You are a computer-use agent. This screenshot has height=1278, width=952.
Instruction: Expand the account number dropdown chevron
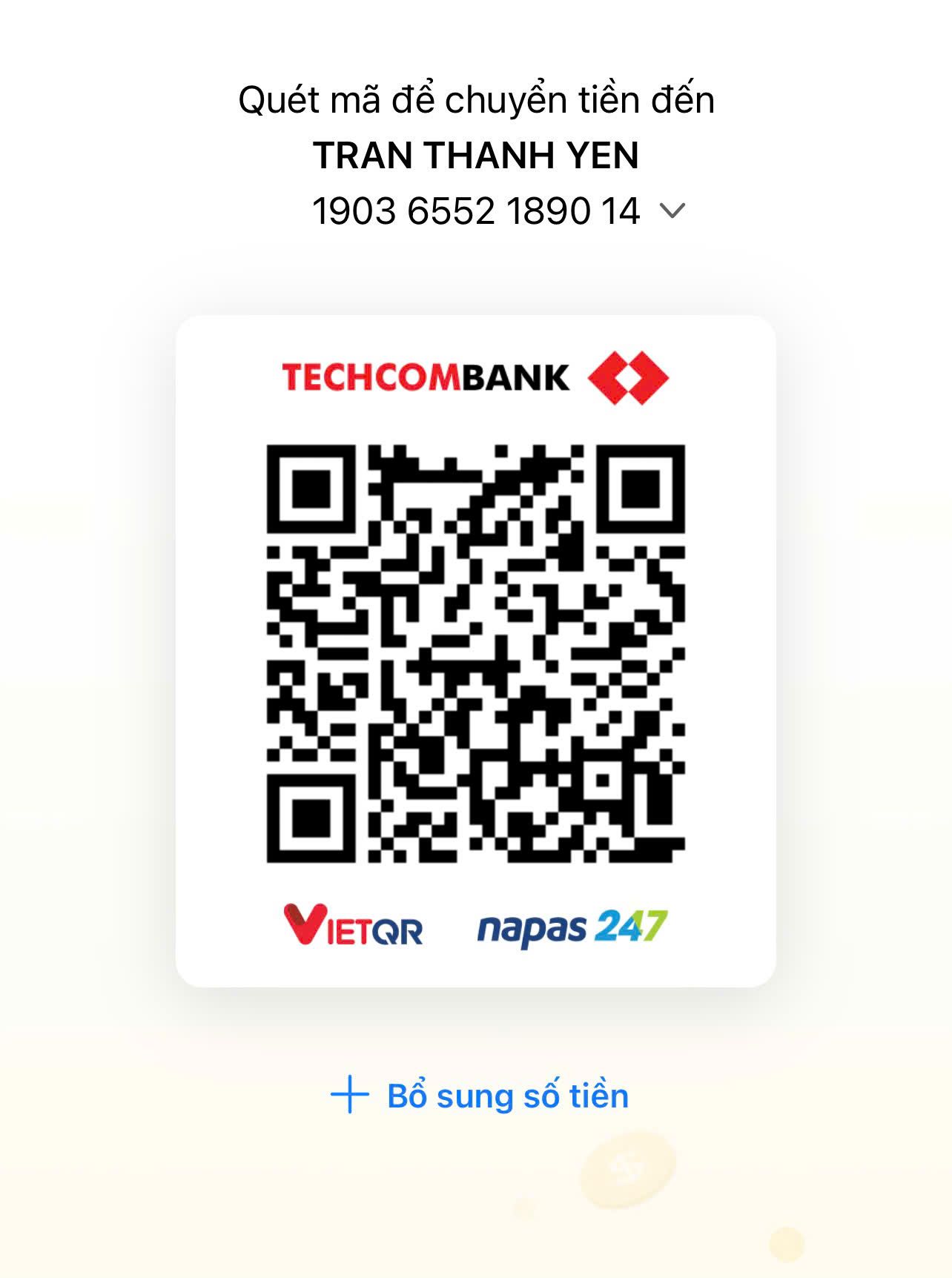[x=672, y=211]
